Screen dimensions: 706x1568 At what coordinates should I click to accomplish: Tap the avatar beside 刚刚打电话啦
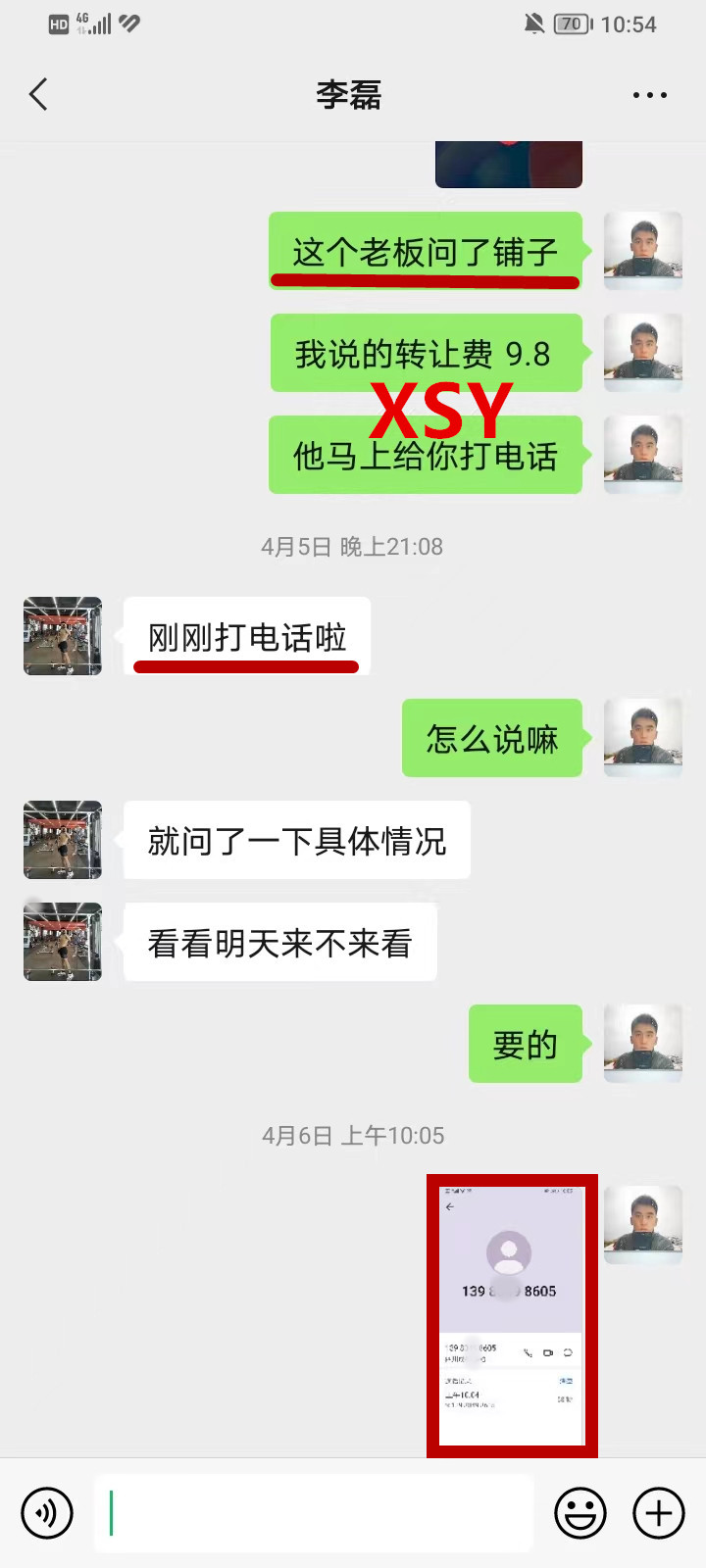click(x=63, y=636)
